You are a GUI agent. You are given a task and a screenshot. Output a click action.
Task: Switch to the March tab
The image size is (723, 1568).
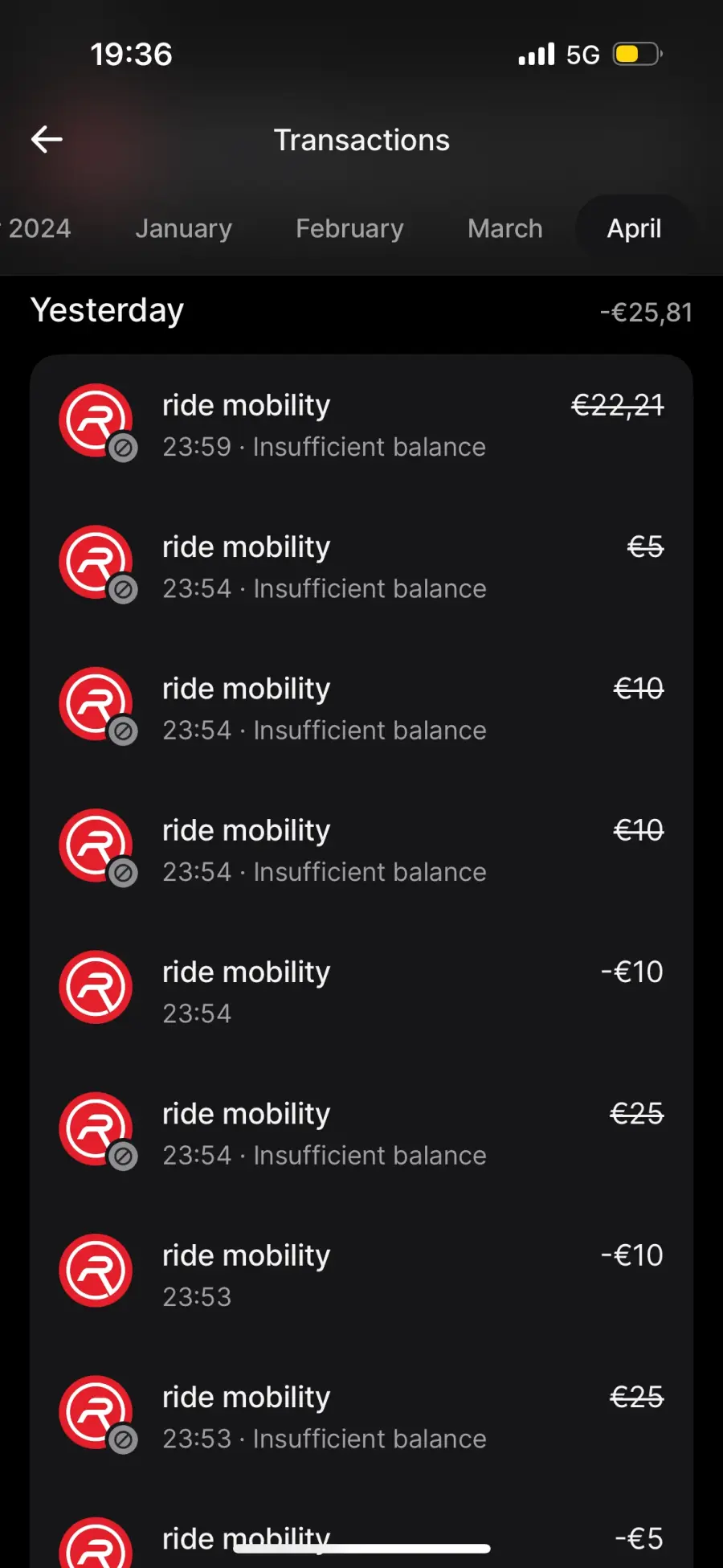point(505,229)
